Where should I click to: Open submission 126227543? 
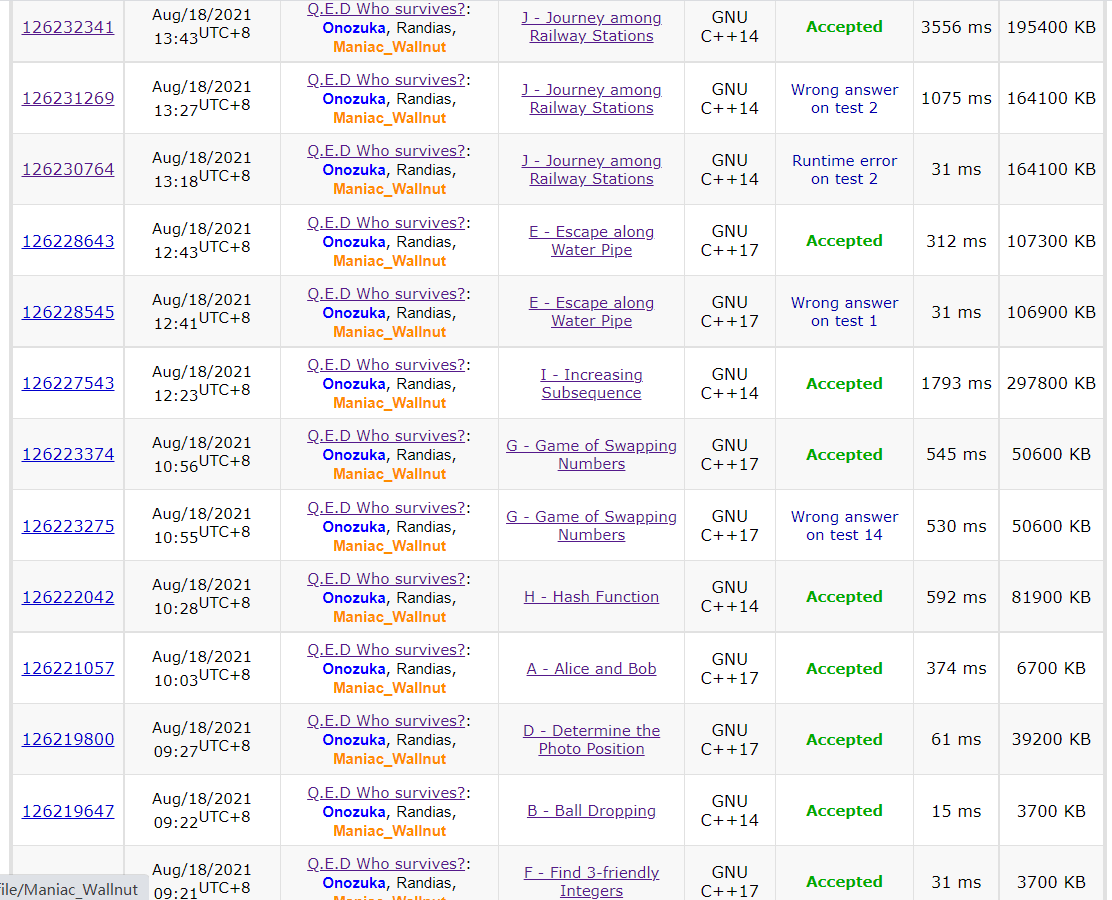tap(68, 383)
